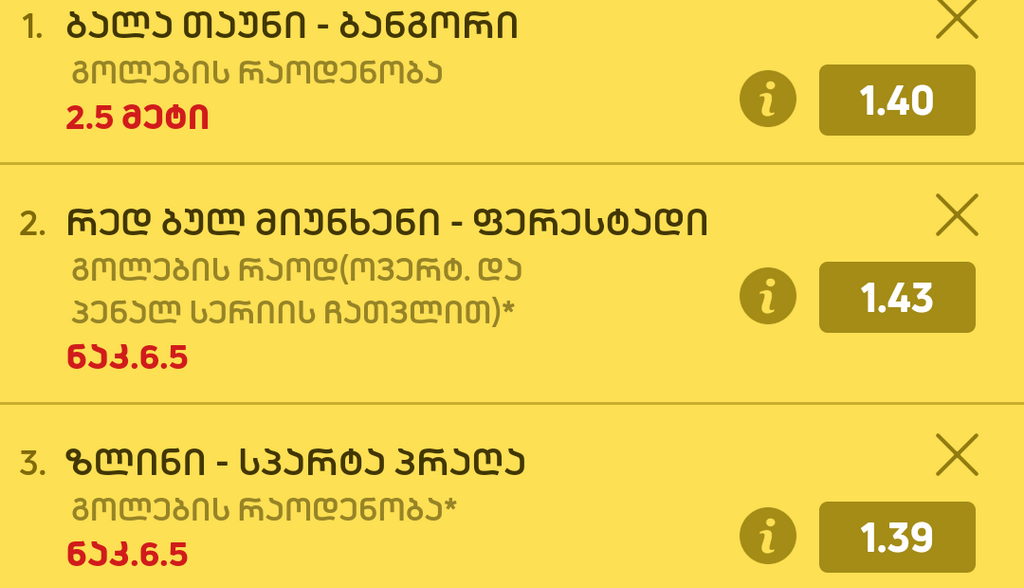
Task: Open info for რედ ბულ მიუნხენი - ფერესტადი
Action: pyautogui.click(x=768, y=297)
